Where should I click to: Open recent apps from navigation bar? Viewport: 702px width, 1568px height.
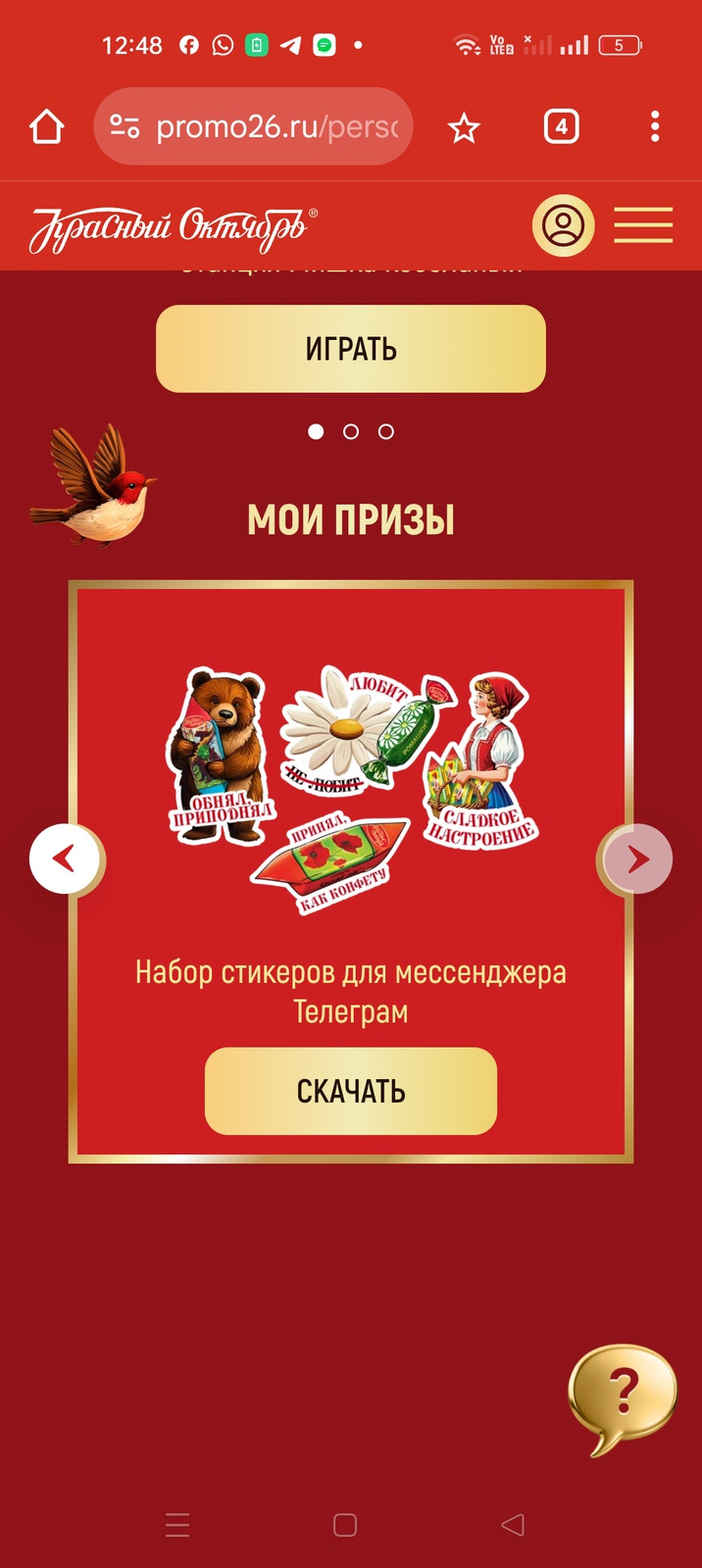pyautogui.click(x=177, y=1525)
